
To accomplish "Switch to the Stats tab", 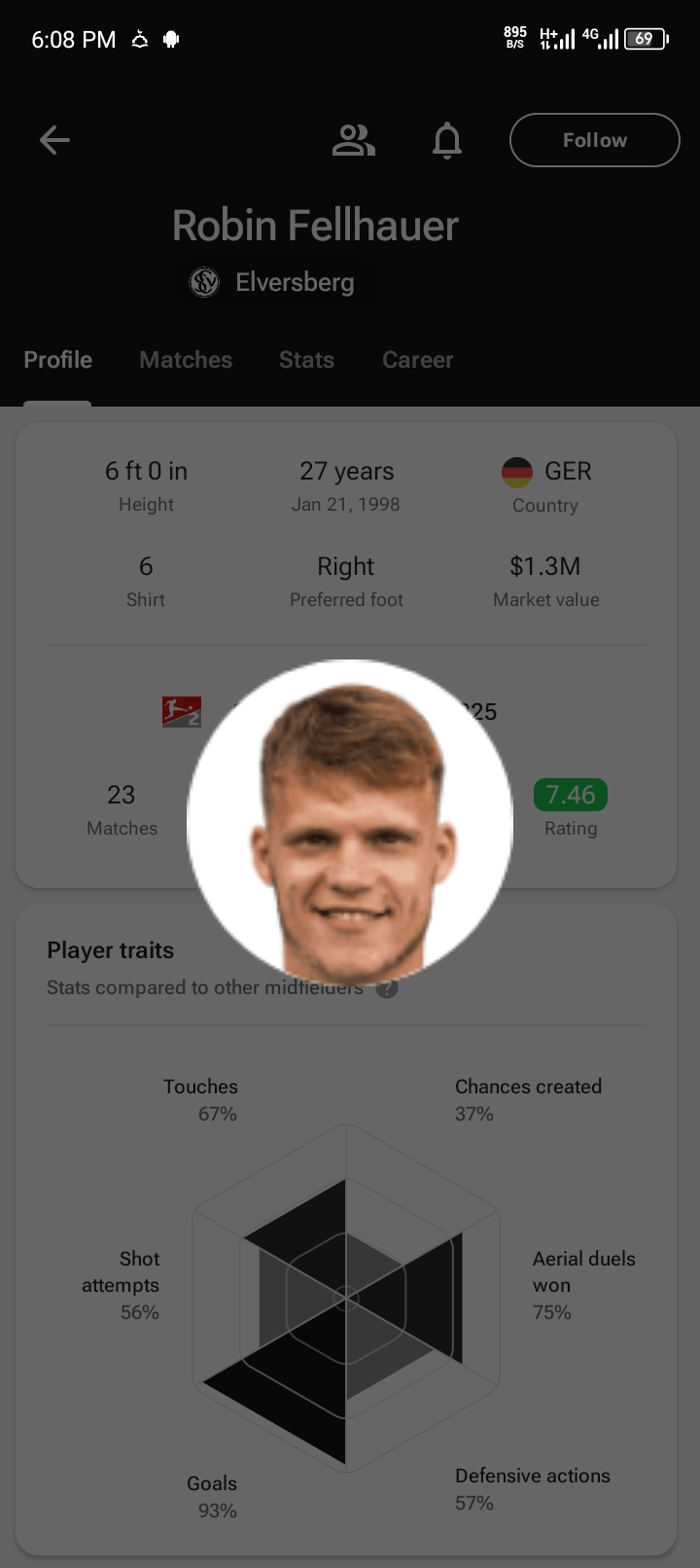I will coord(306,360).
